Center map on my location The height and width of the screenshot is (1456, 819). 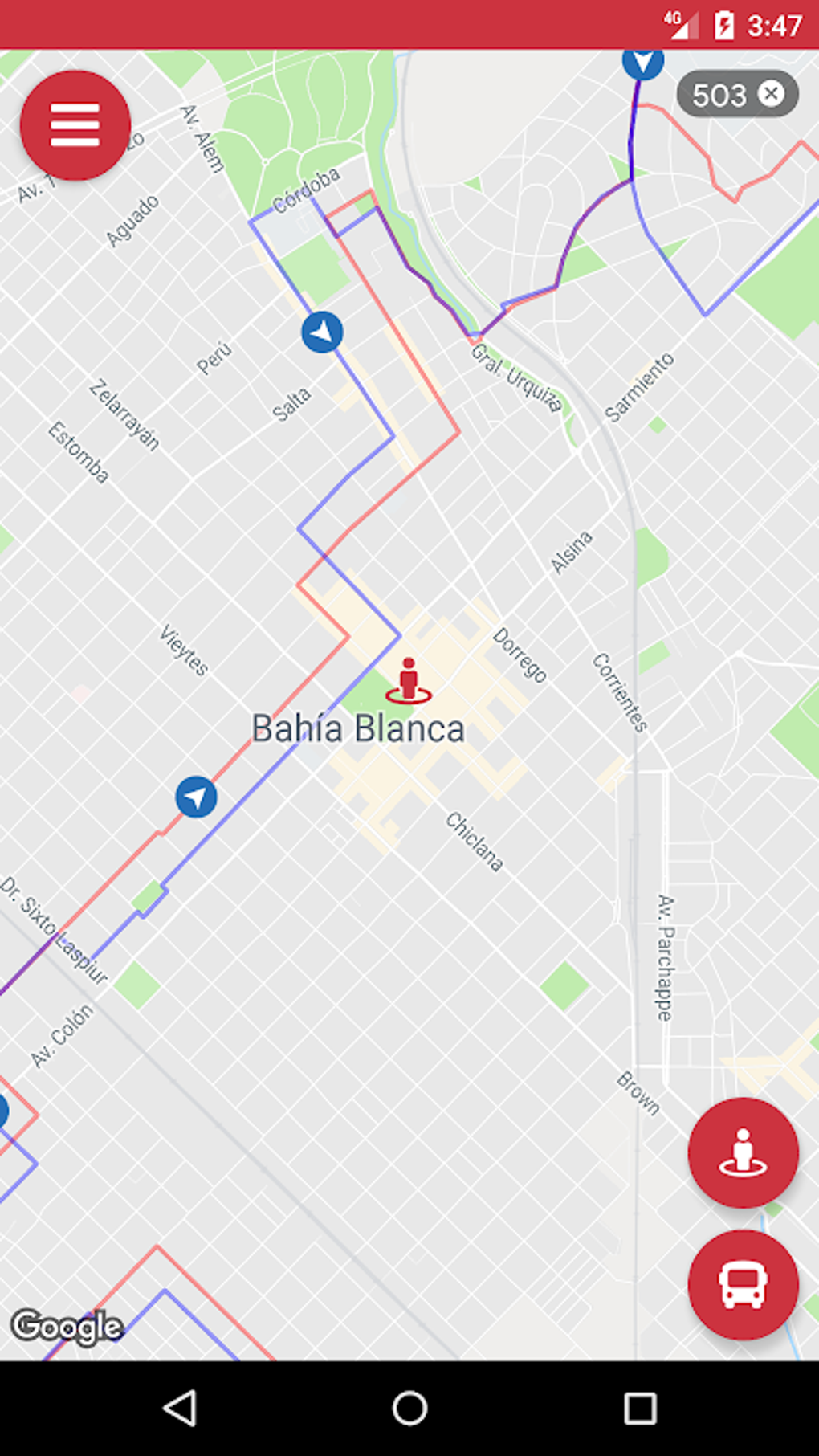(x=743, y=1152)
